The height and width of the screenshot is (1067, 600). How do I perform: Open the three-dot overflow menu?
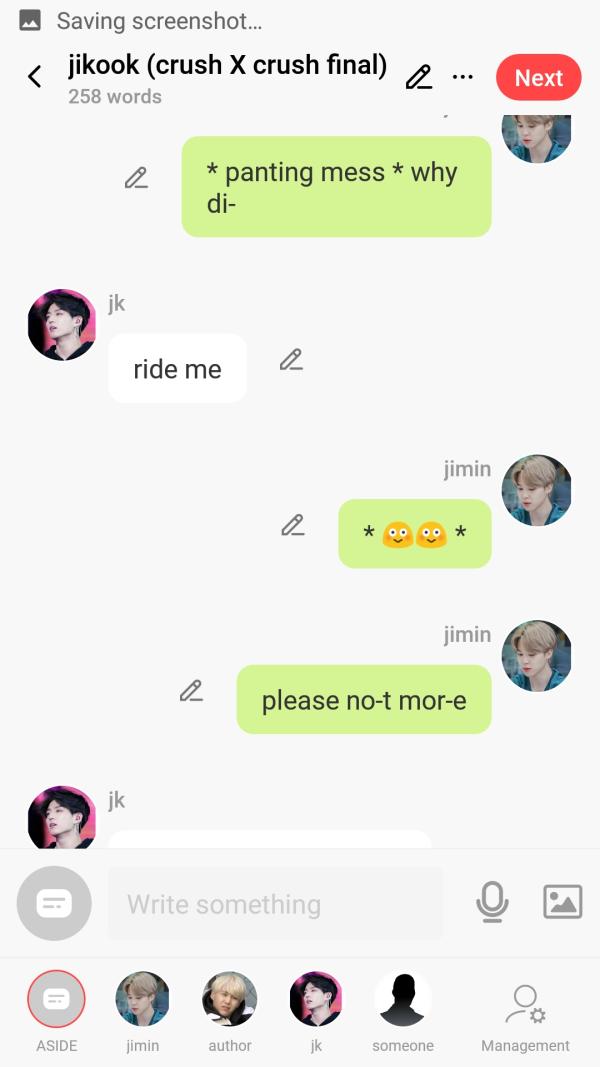click(462, 77)
